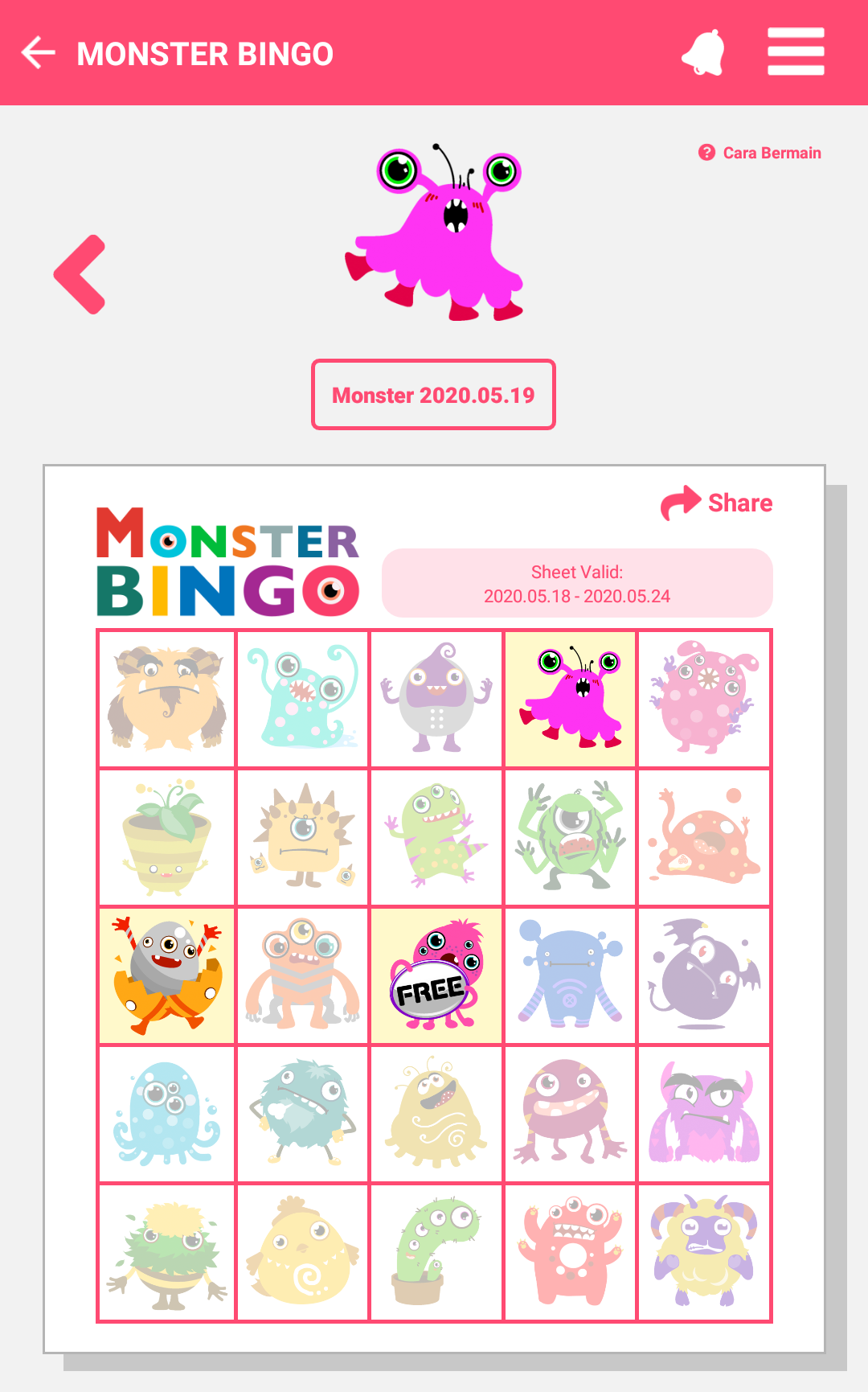The width and height of the screenshot is (868, 1392).
Task: Go back using the header arrow
Action: tap(38, 53)
